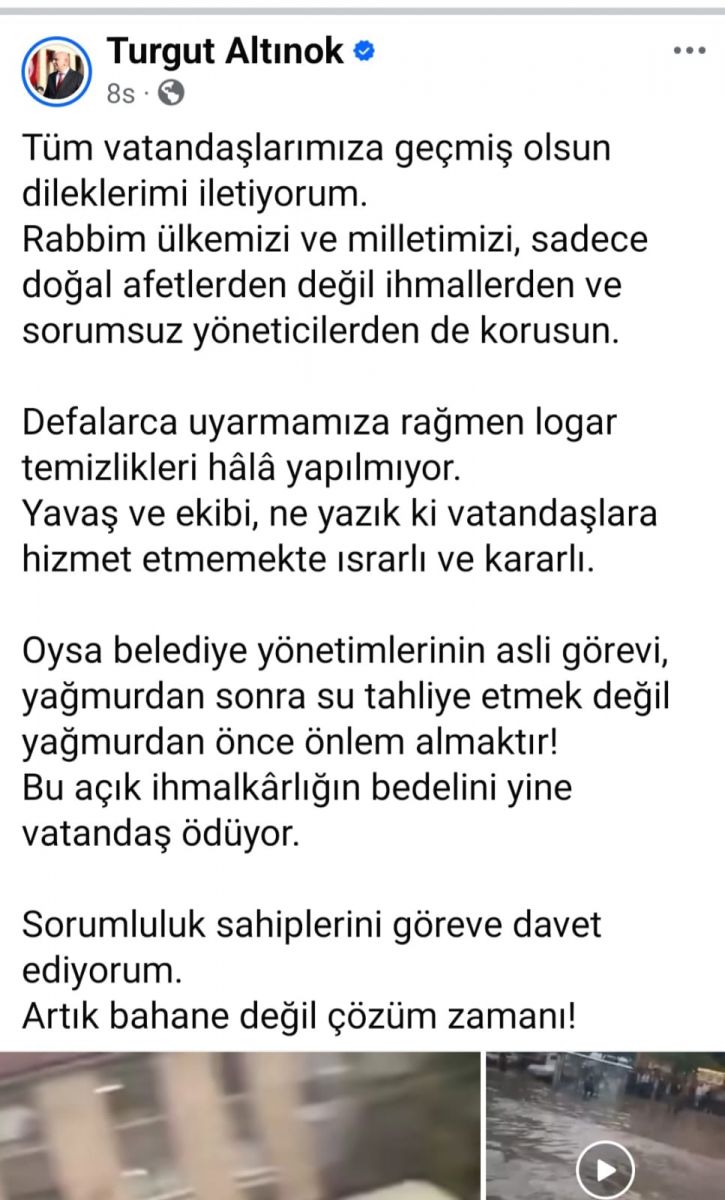Open the post's three-dot options menu
725x1200 pixels.
point(689,51)
